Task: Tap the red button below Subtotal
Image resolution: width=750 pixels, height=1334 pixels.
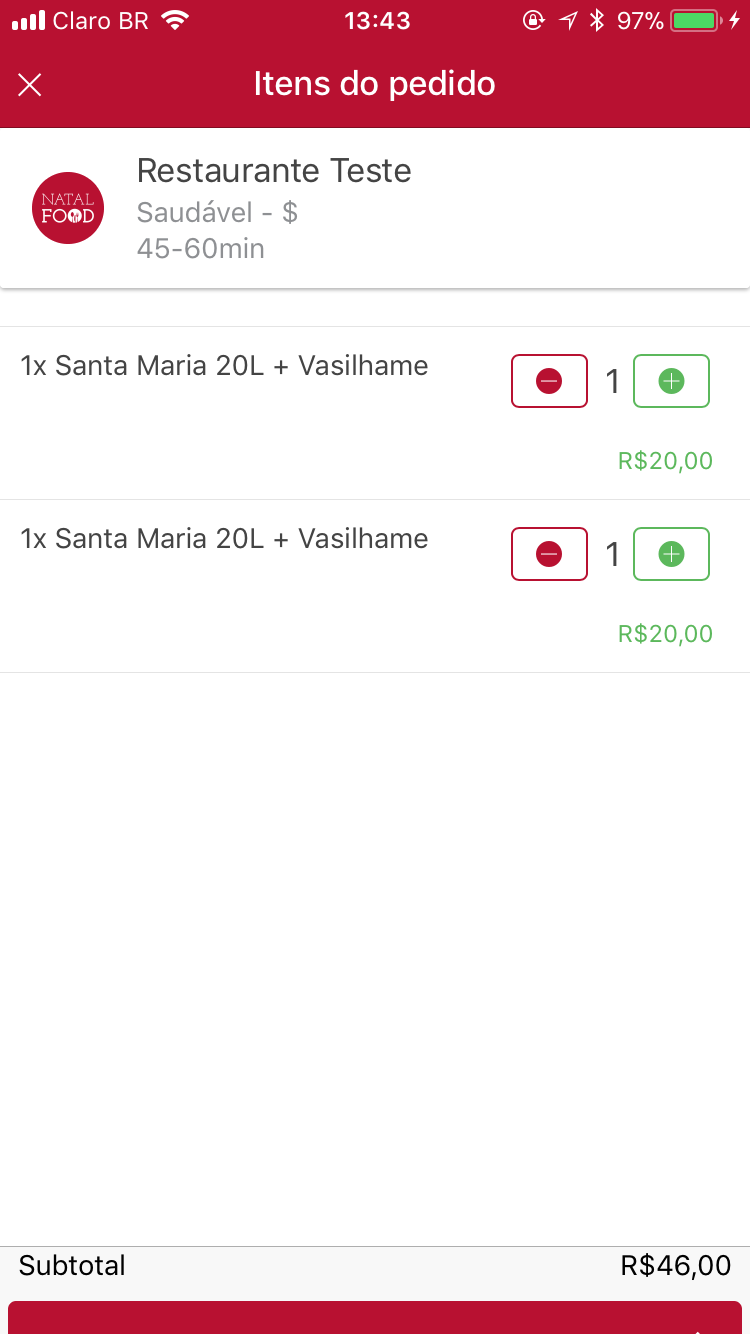Action: 375,1318
